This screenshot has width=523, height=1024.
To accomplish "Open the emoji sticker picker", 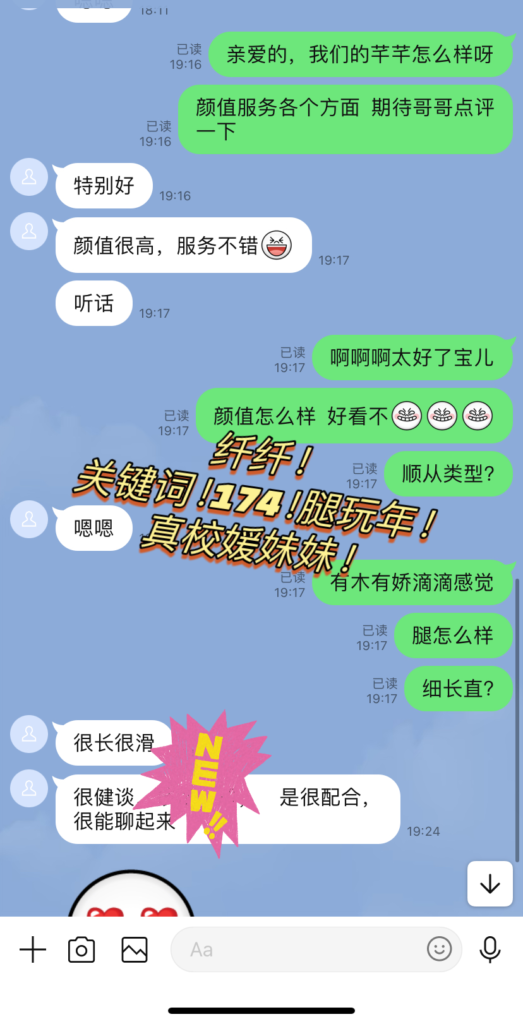I will point(439,949).
